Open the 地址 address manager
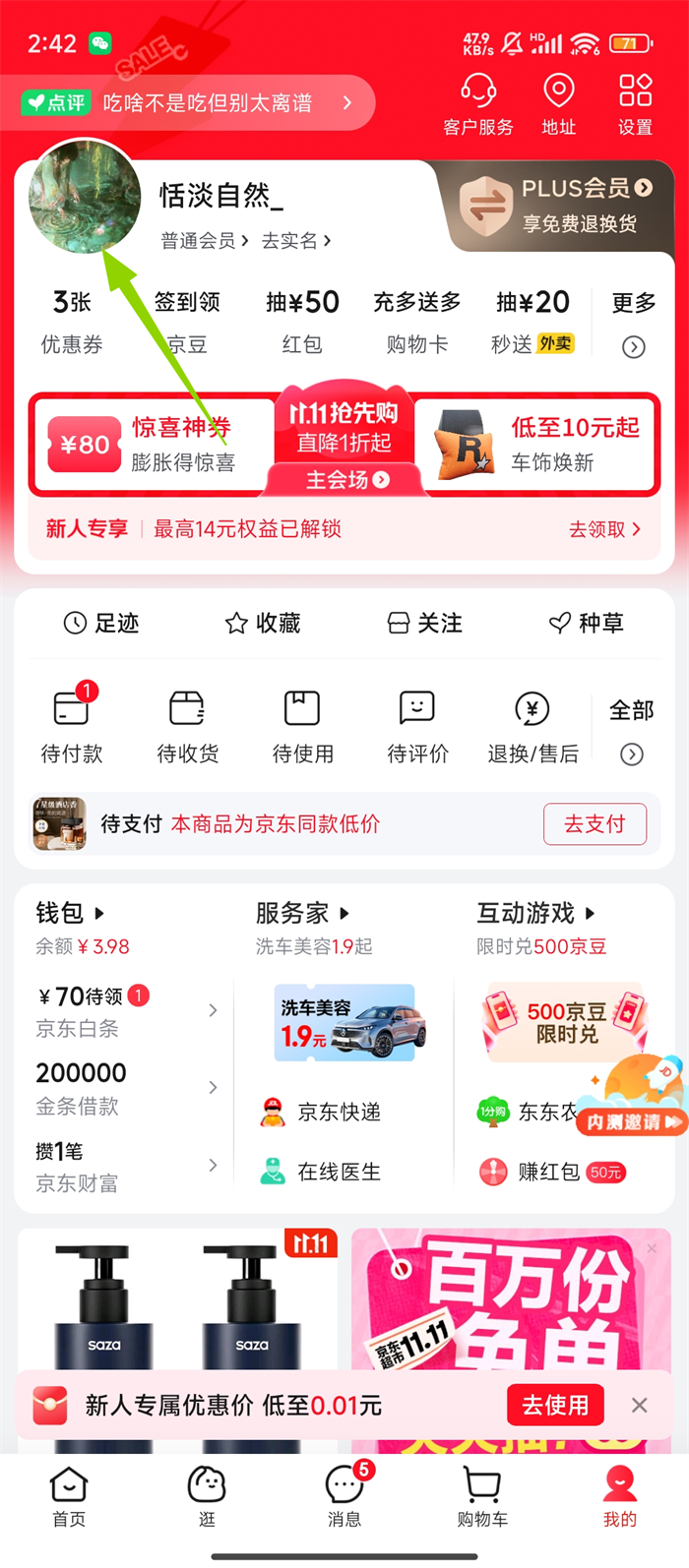 (x=558, y=104)
